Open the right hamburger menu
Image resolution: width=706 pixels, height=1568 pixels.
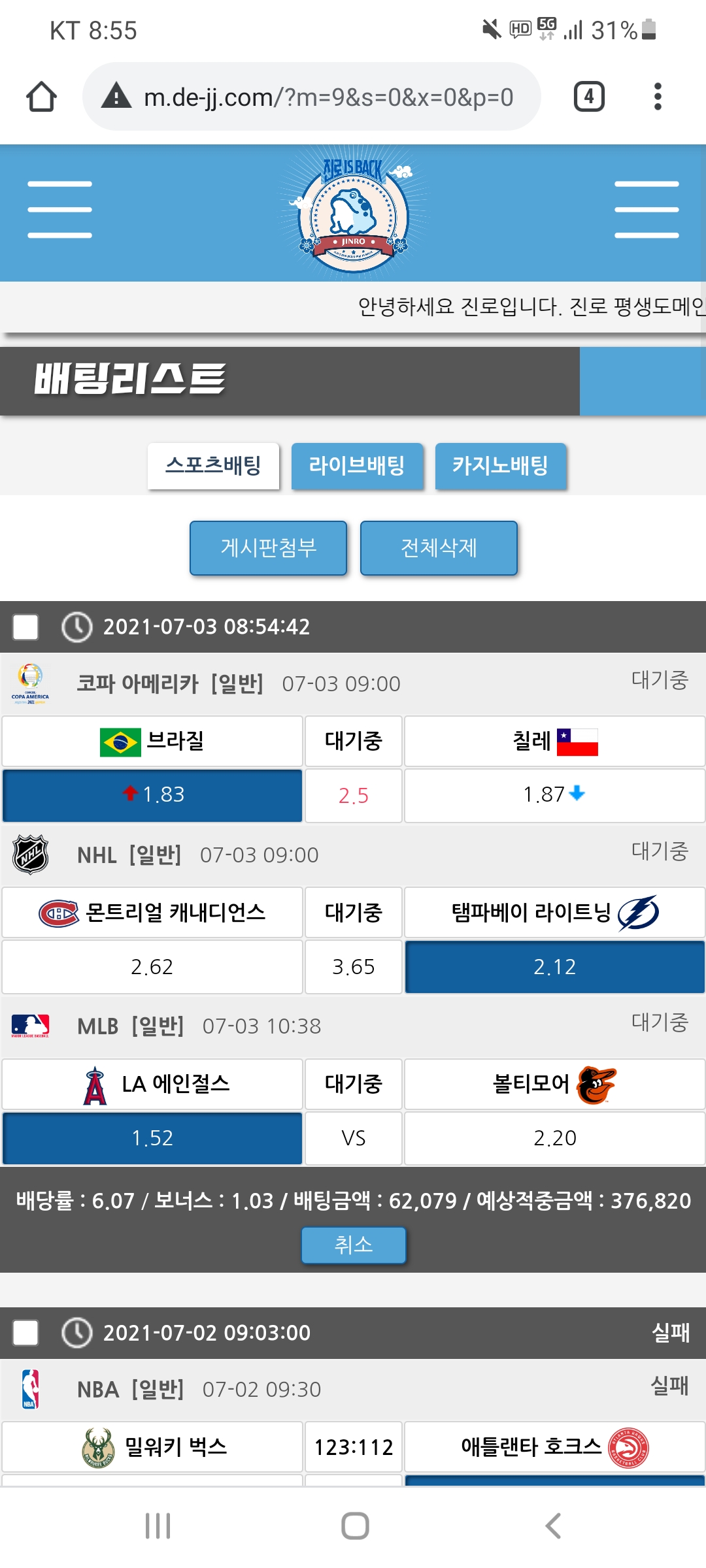647,210
